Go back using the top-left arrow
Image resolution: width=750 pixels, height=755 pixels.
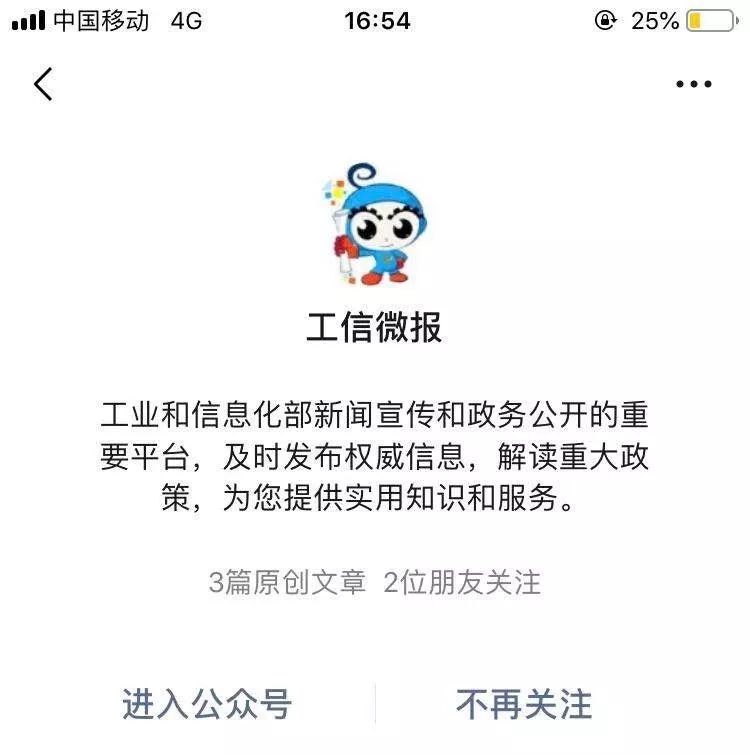pyautogui.click(x=43, y=84)
